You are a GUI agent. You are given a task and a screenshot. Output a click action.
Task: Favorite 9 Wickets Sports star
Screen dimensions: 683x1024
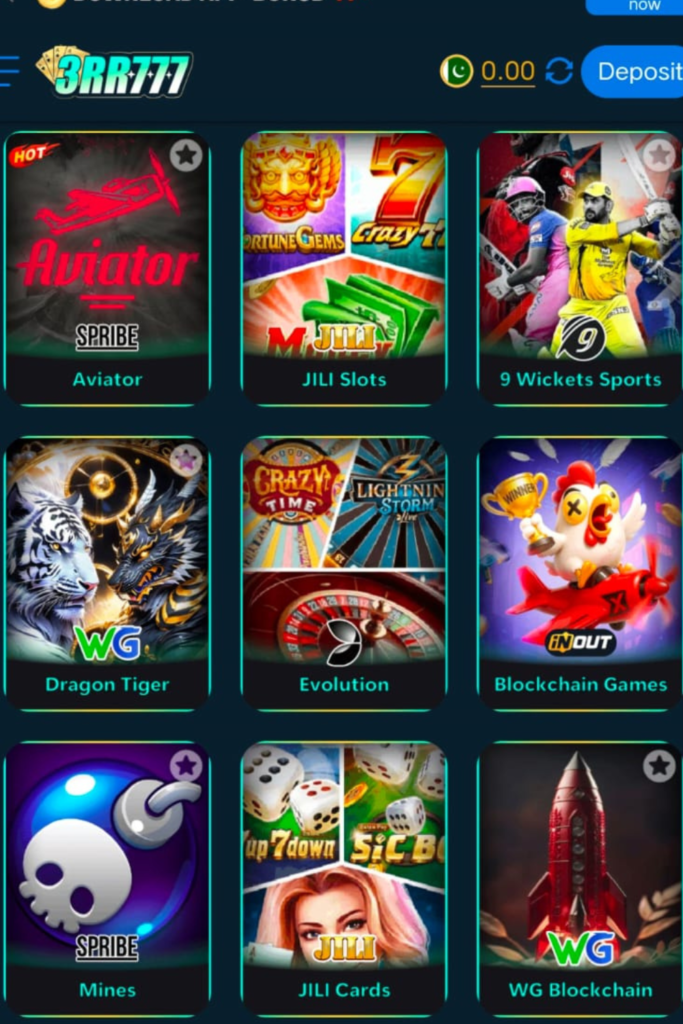pos(658,155)
